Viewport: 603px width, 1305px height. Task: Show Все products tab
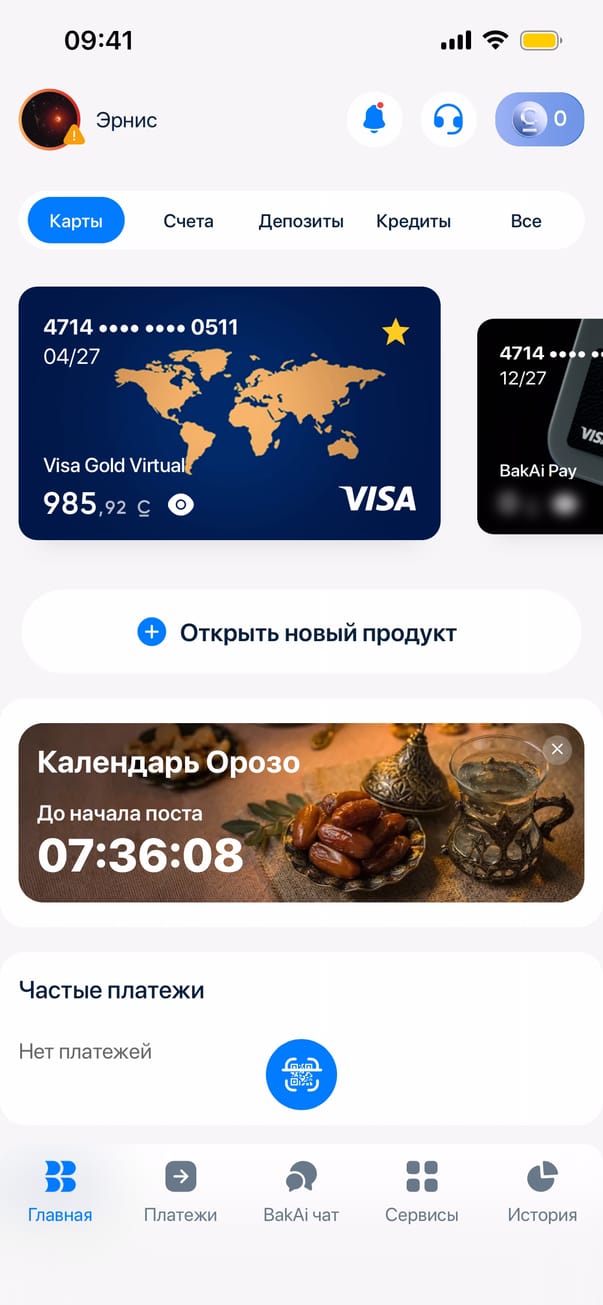(x=526, y=221)
